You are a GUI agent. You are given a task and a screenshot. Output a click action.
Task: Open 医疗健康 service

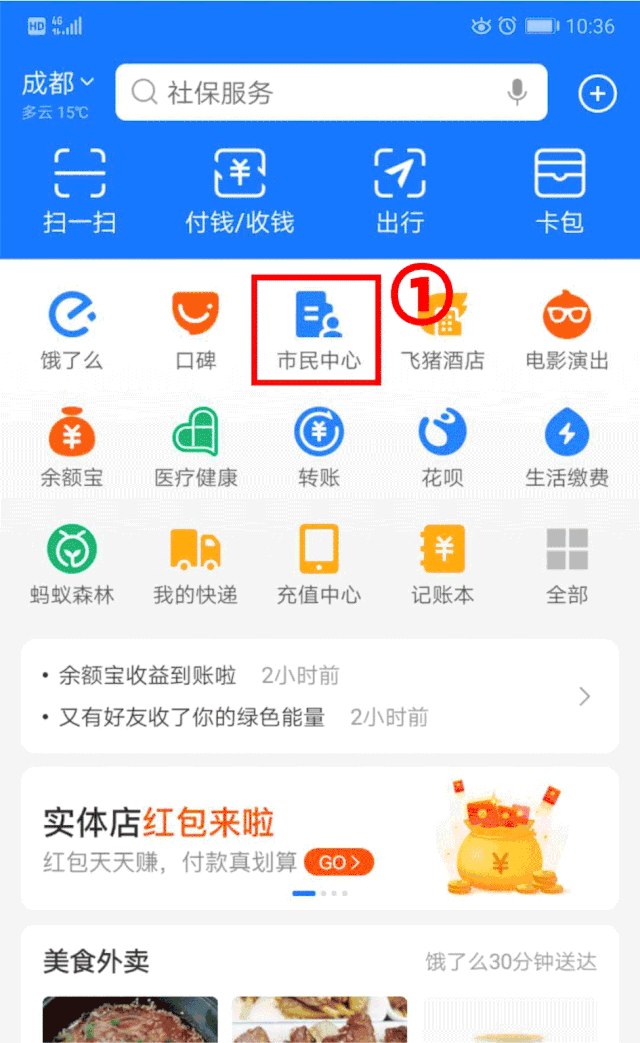196,447
